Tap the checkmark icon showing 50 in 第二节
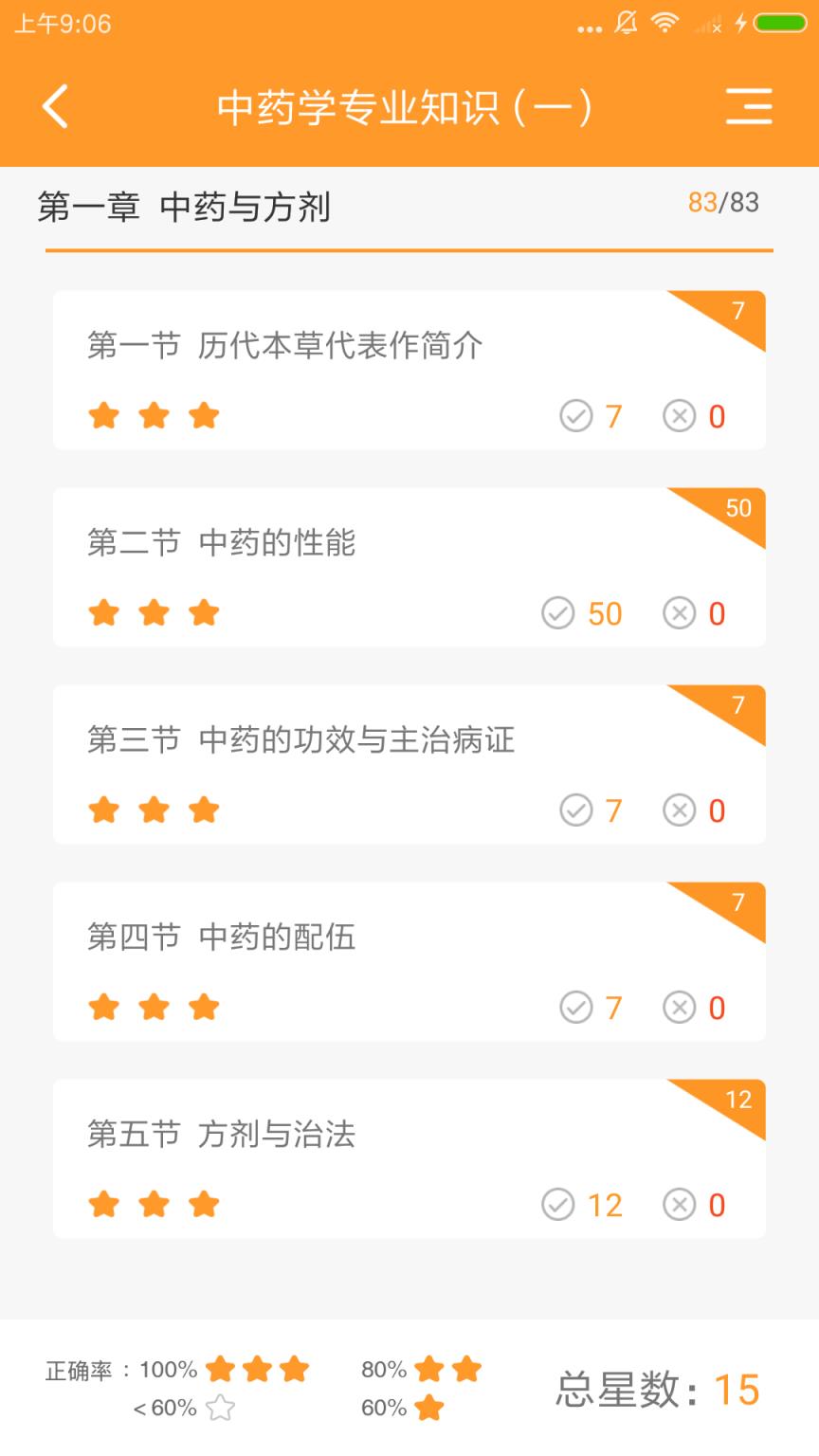The height and width of the screenshot is (1456, 819). (558, 613)
